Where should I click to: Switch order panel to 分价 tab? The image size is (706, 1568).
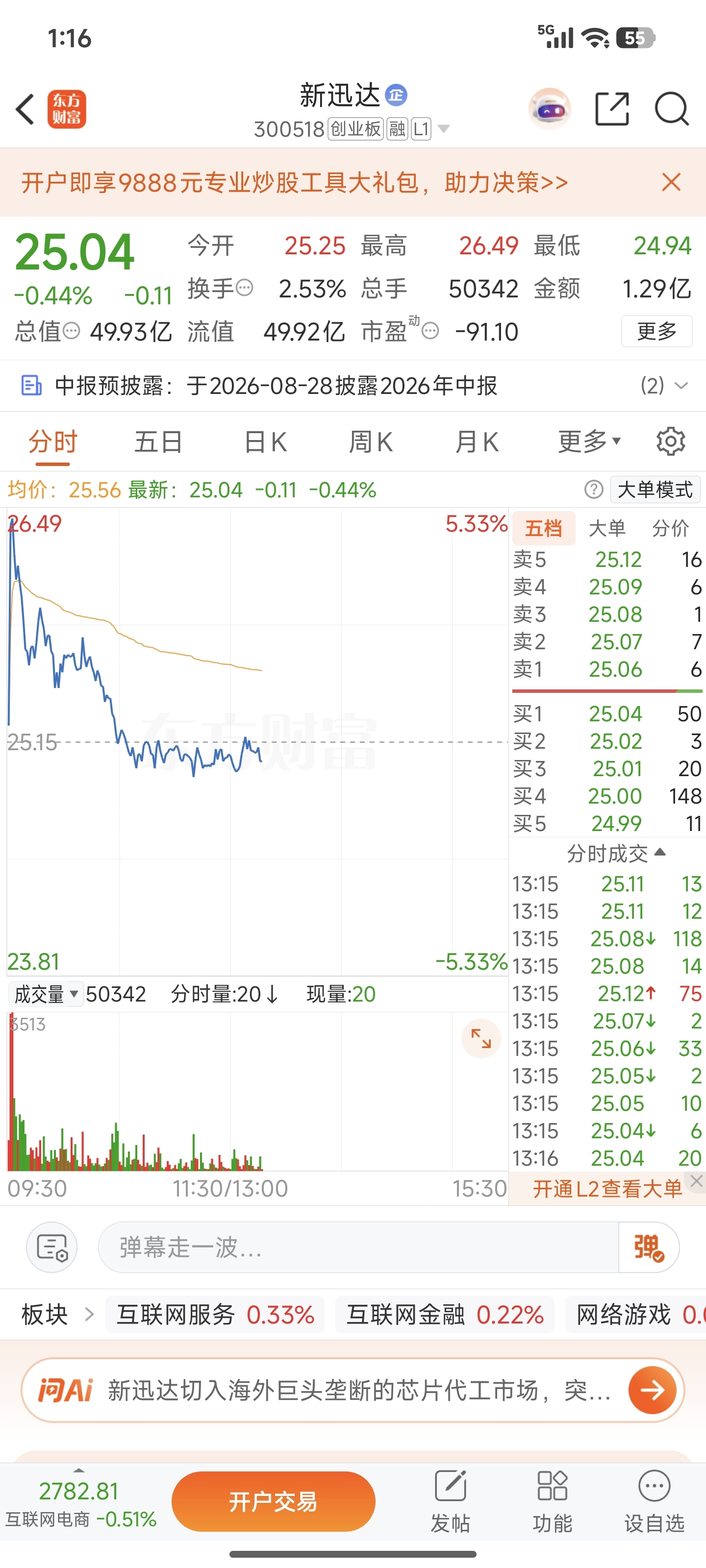pos(670,528)
